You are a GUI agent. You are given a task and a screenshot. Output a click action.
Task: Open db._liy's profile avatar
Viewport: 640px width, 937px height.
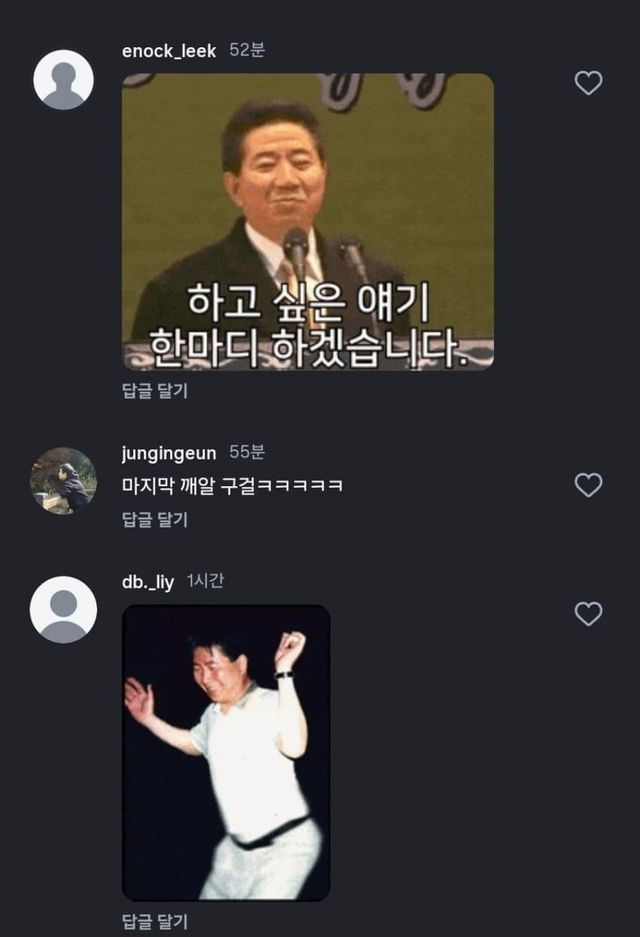[x=63, y=609]
